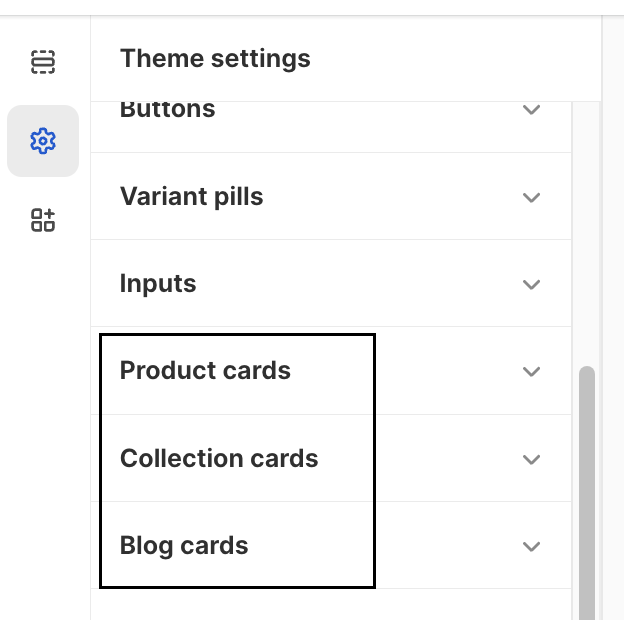Expand Variant pills settings
The width and height of the screenshot is (624, 620).
click(531, 197)
